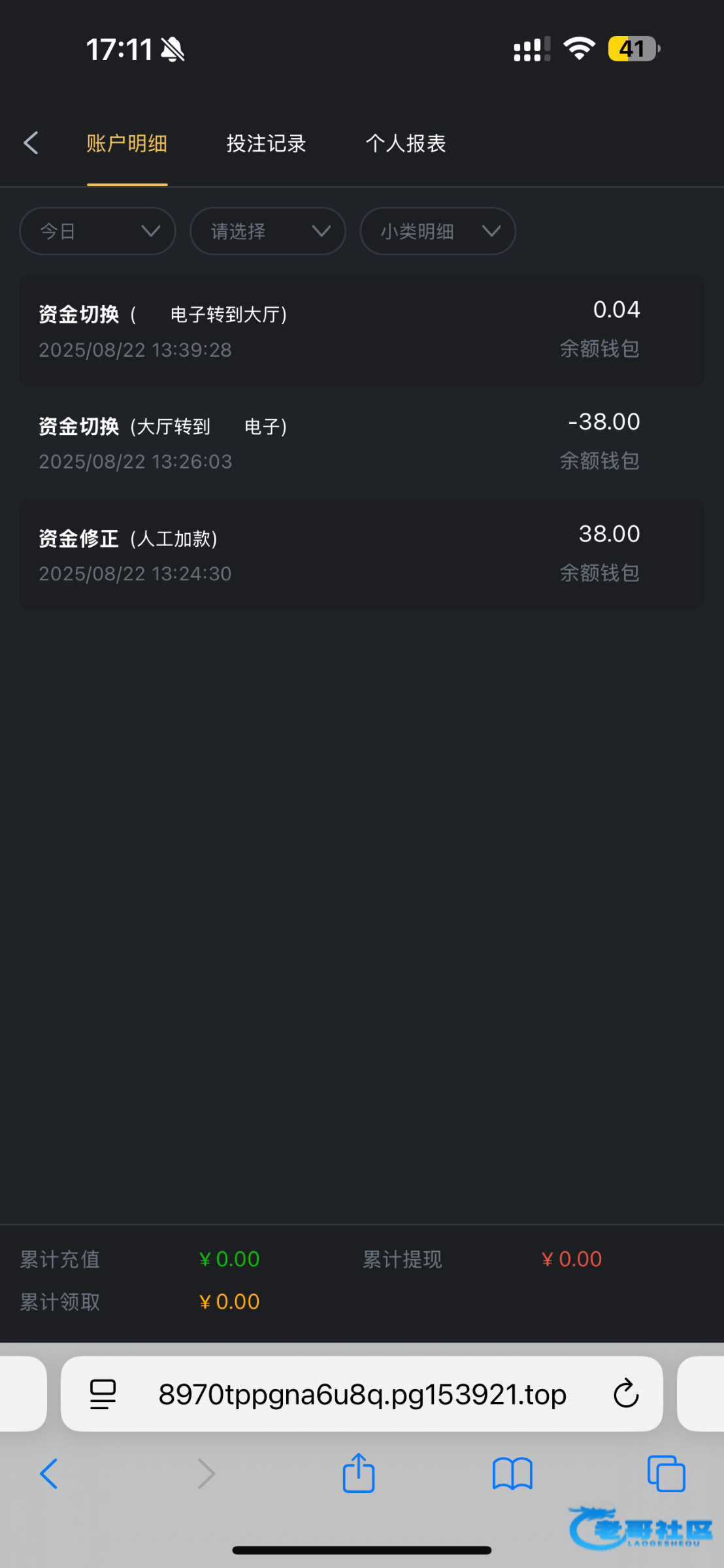Show open Safari tabs

pyautogui.click(x=666, y=1474)
